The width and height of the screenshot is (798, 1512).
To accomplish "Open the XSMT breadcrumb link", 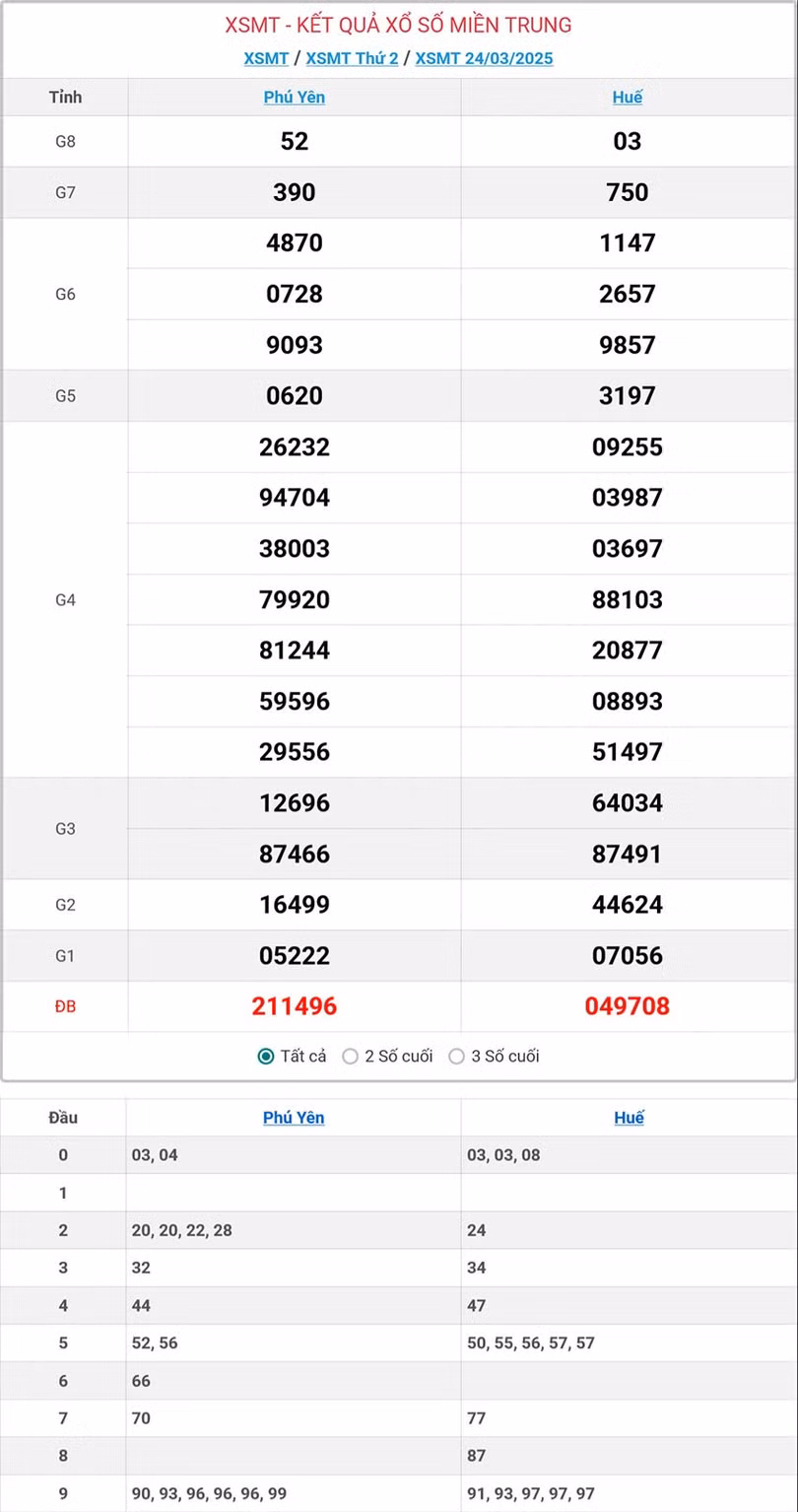I will point(266,58).
